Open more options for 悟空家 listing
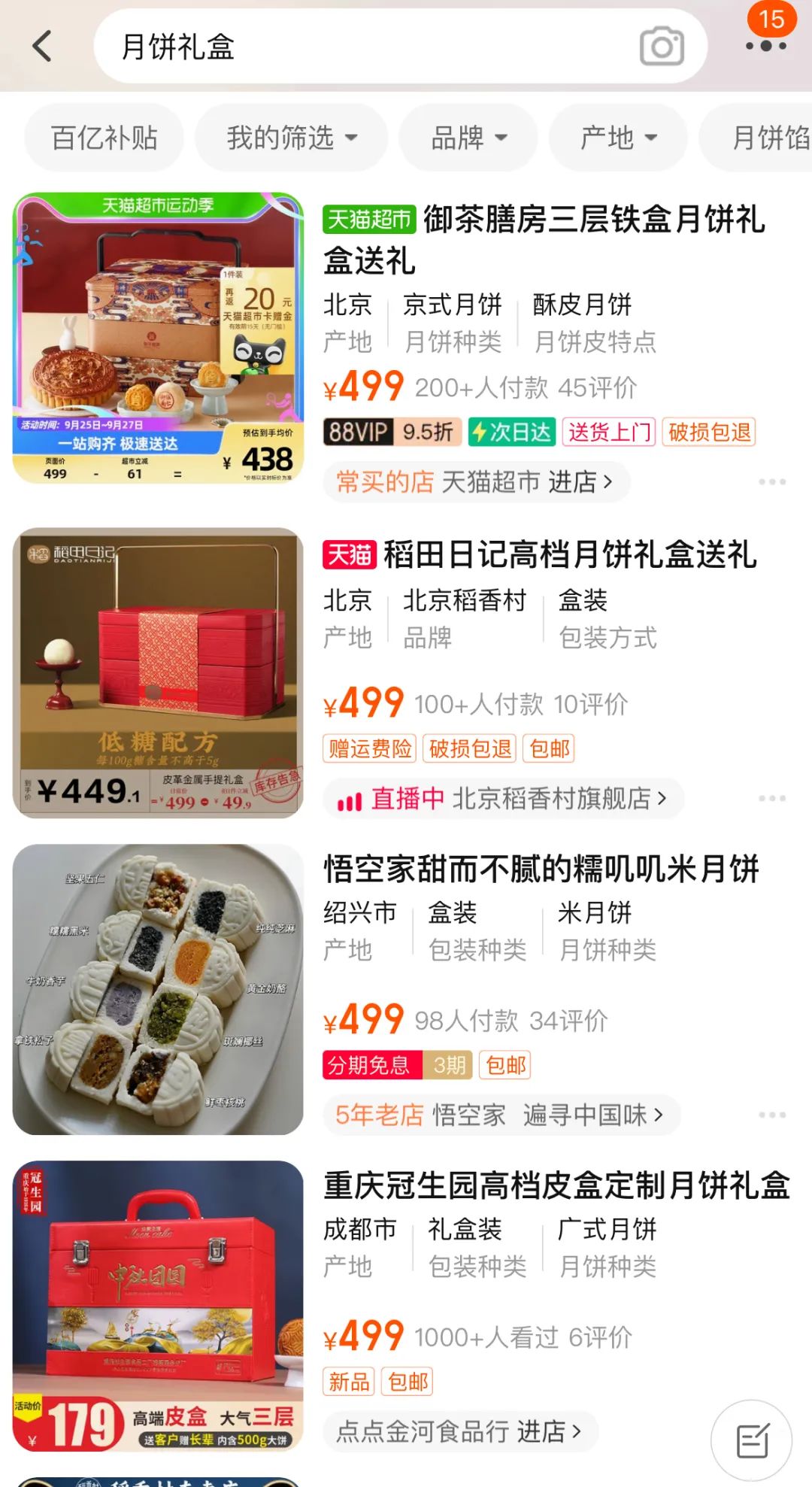 771,1115
